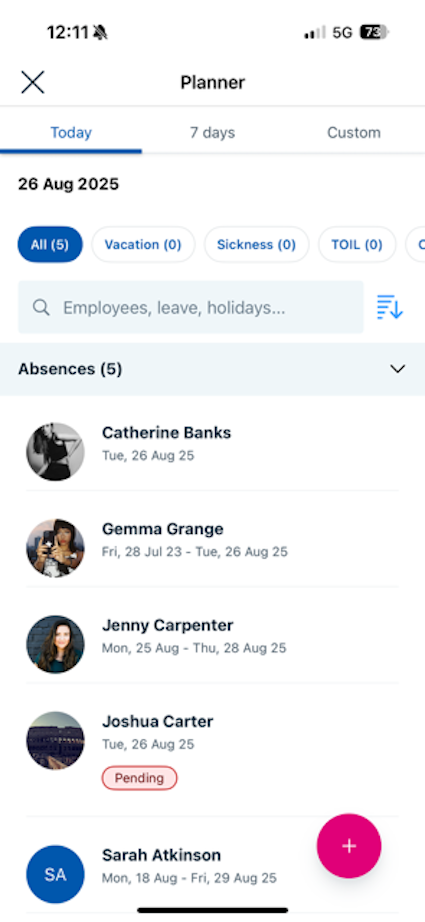Filter by TOIL (0) chip
425x922 pixels.
(357, 245)
